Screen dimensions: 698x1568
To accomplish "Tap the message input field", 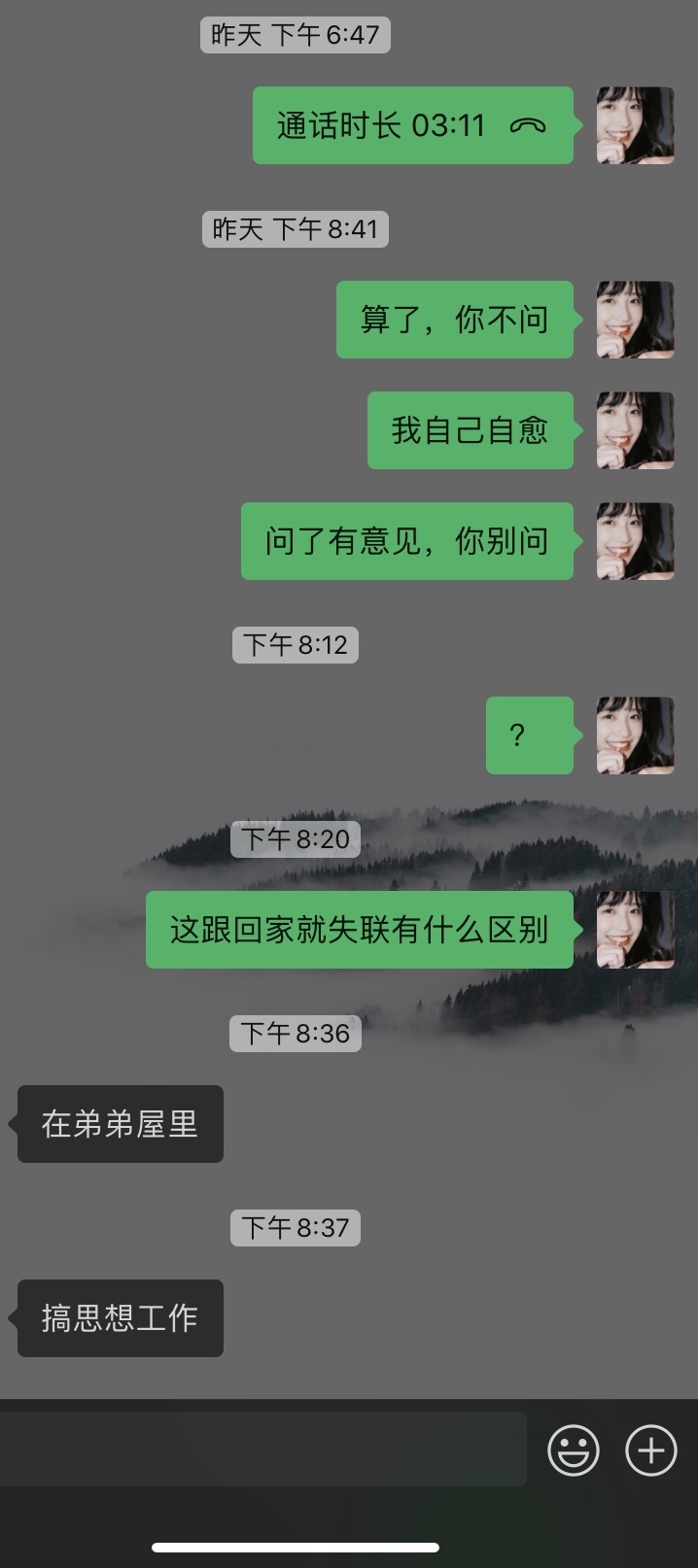I will coord(262,1449).
